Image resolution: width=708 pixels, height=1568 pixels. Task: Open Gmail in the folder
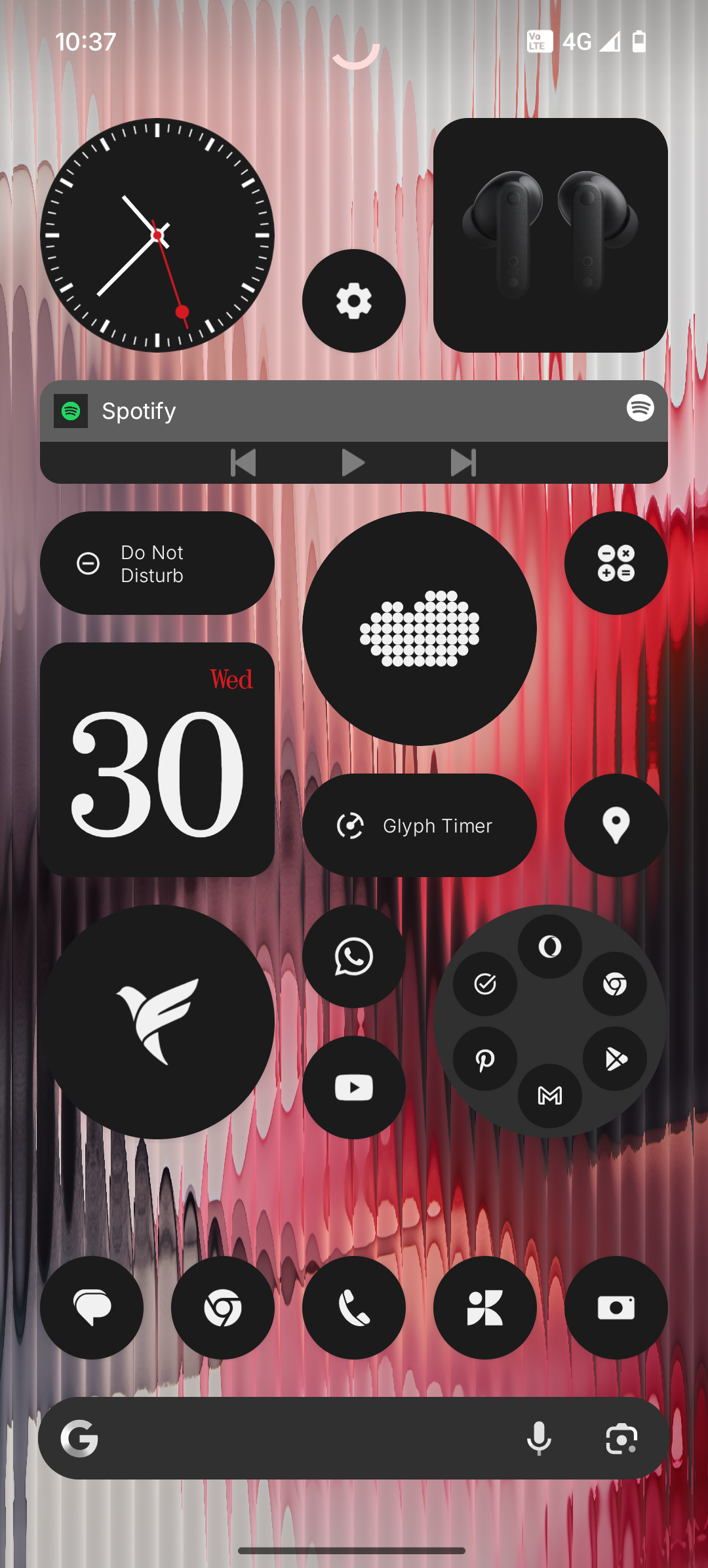(550, 1095)
